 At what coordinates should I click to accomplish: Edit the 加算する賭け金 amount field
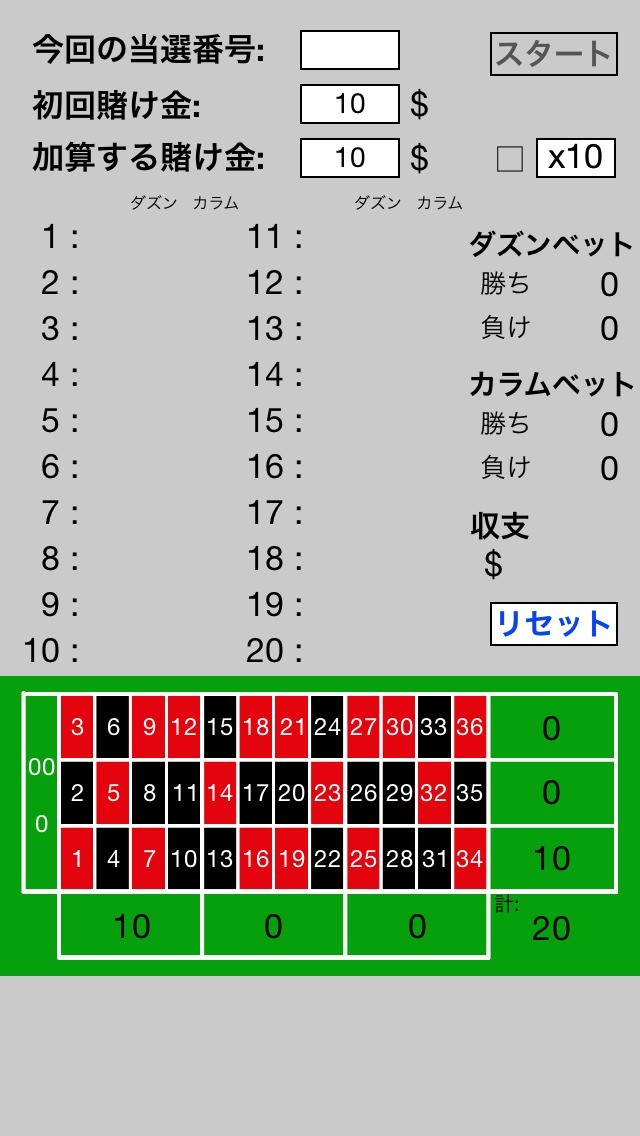click(x=350, y=158)
